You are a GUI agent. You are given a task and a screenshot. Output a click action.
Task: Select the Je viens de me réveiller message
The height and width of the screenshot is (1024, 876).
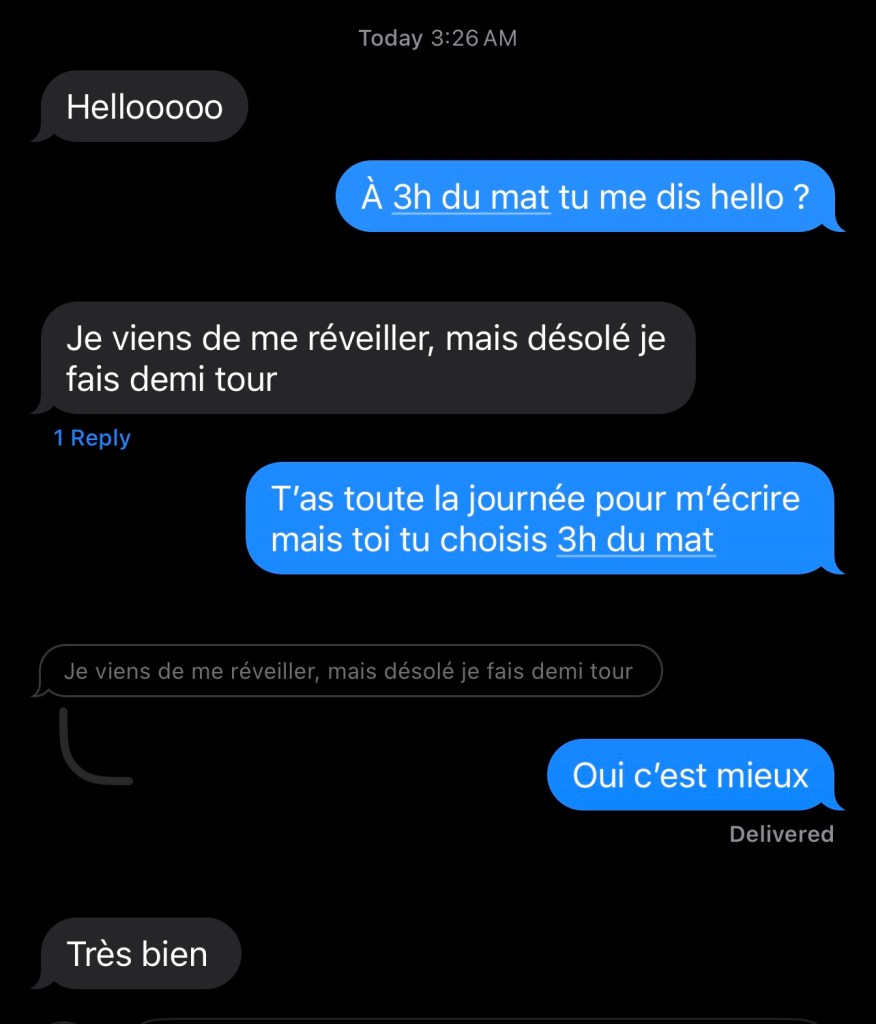(x=365, y=358)
